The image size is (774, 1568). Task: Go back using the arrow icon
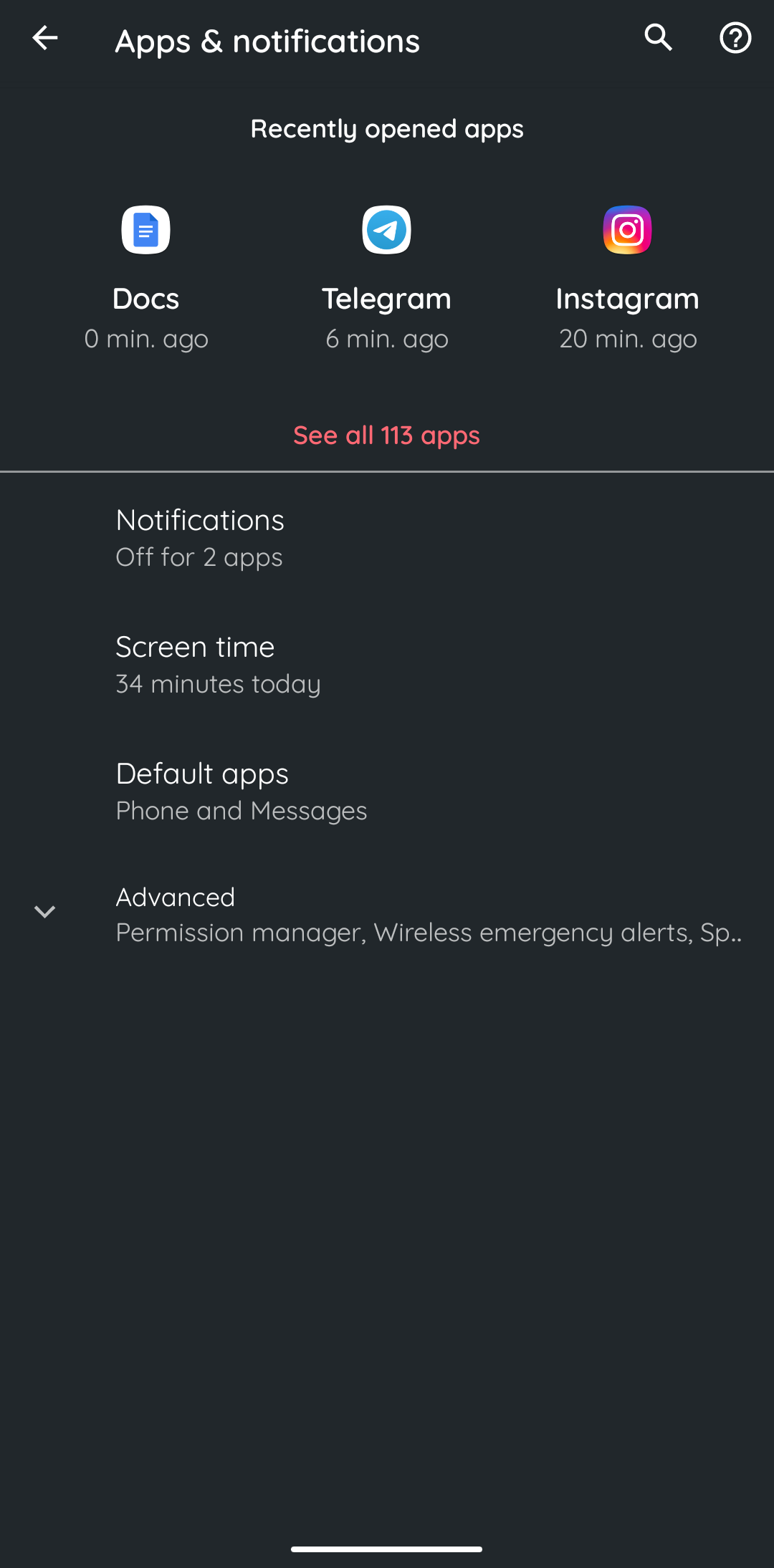pyautogui.click(x=44, y=38)
